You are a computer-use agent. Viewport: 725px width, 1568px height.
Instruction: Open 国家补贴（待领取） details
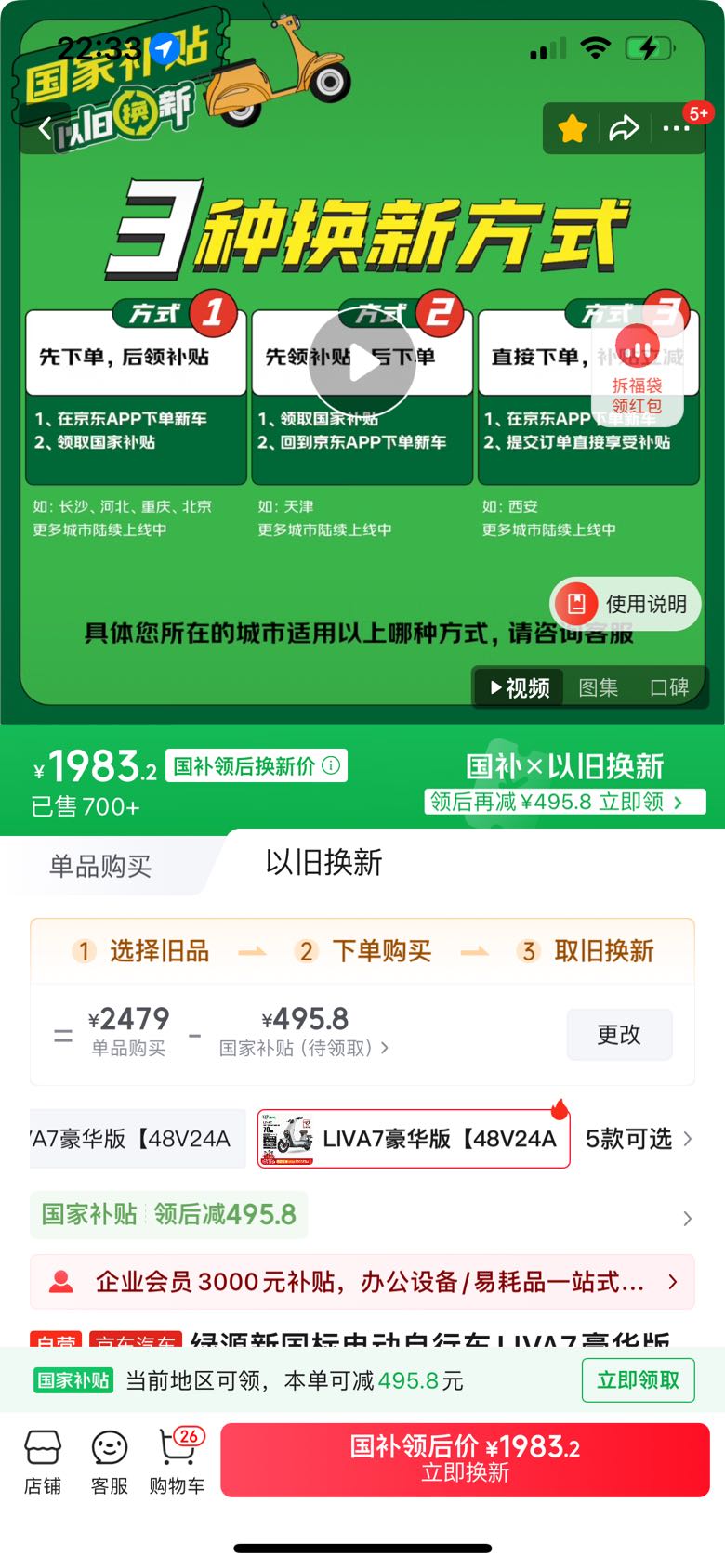tap(304, 1048)
